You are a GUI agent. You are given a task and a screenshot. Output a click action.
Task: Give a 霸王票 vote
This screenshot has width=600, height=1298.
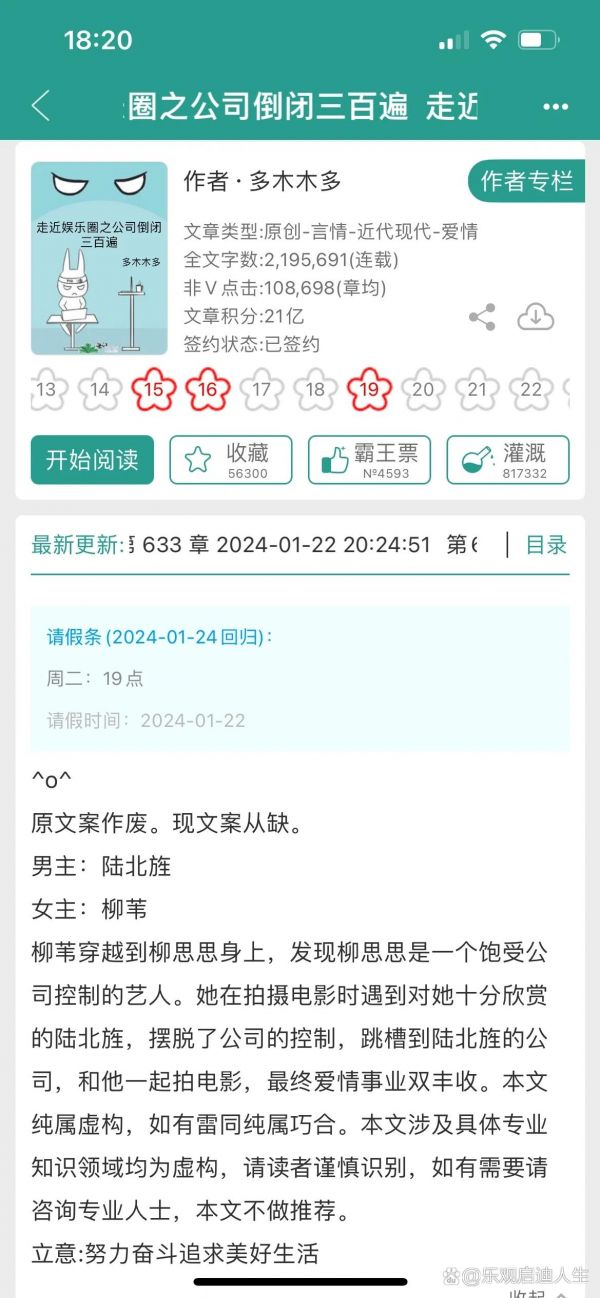(x=369, y=460)
